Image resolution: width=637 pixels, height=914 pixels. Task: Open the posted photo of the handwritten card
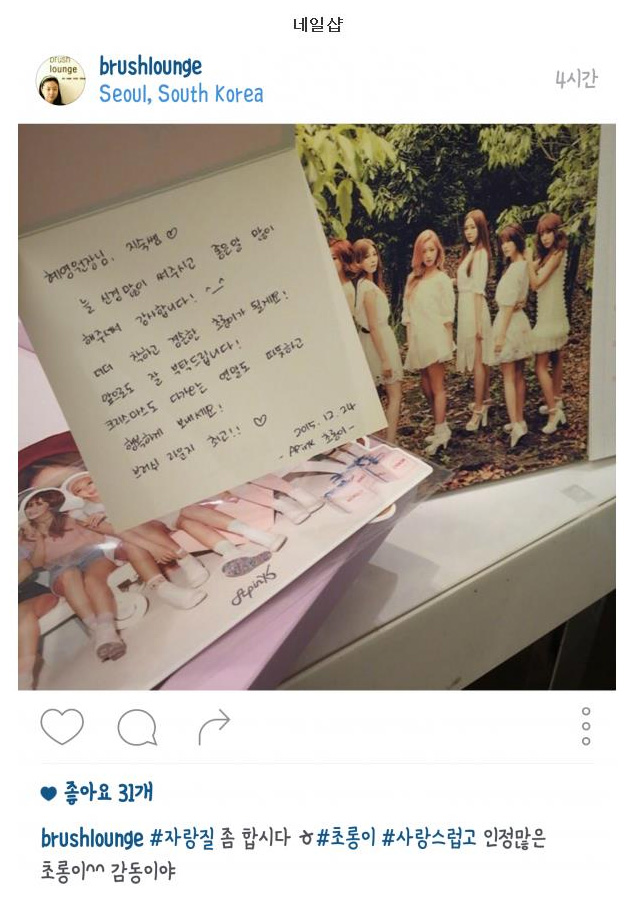(317, 407)
